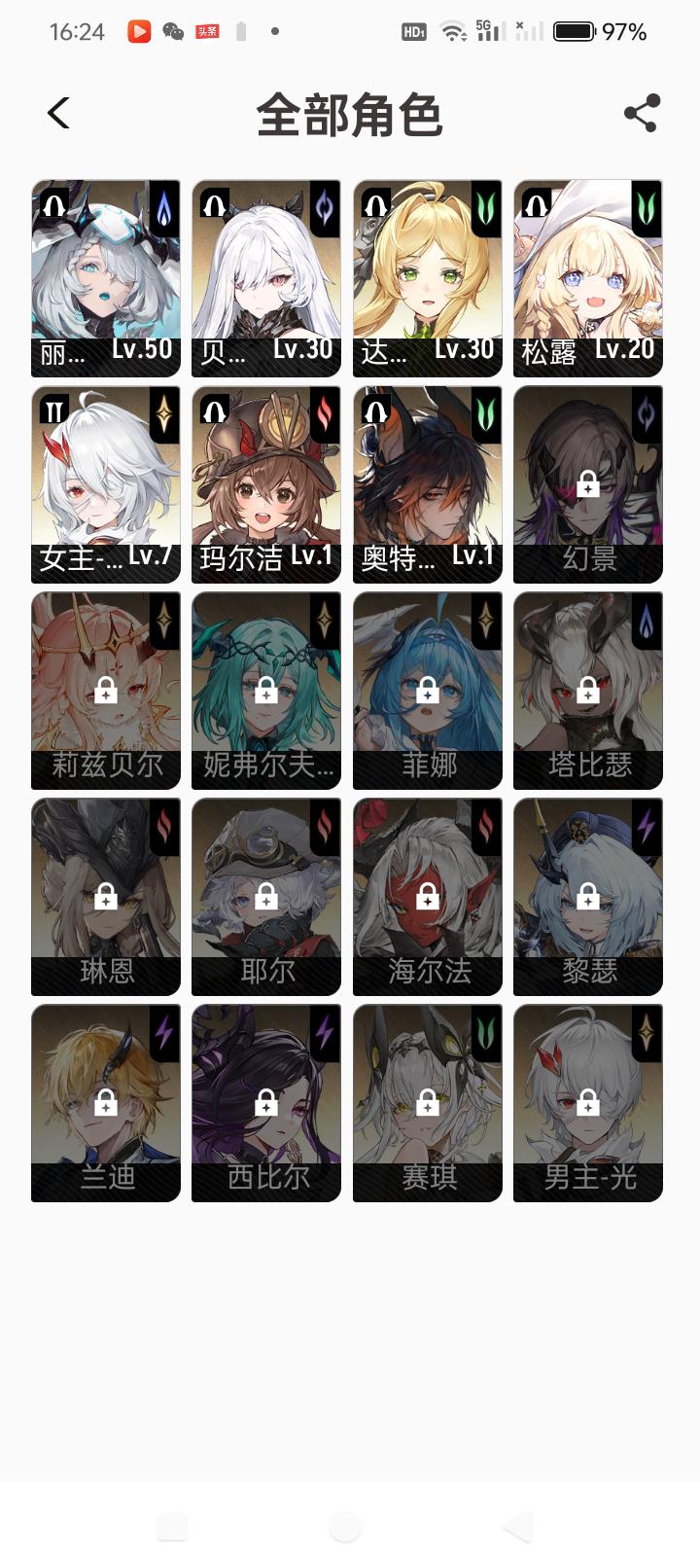Screen dimensions: 700x1568
Task: View the 女主 Lv.7 character card
Action: tap(106, 484)
